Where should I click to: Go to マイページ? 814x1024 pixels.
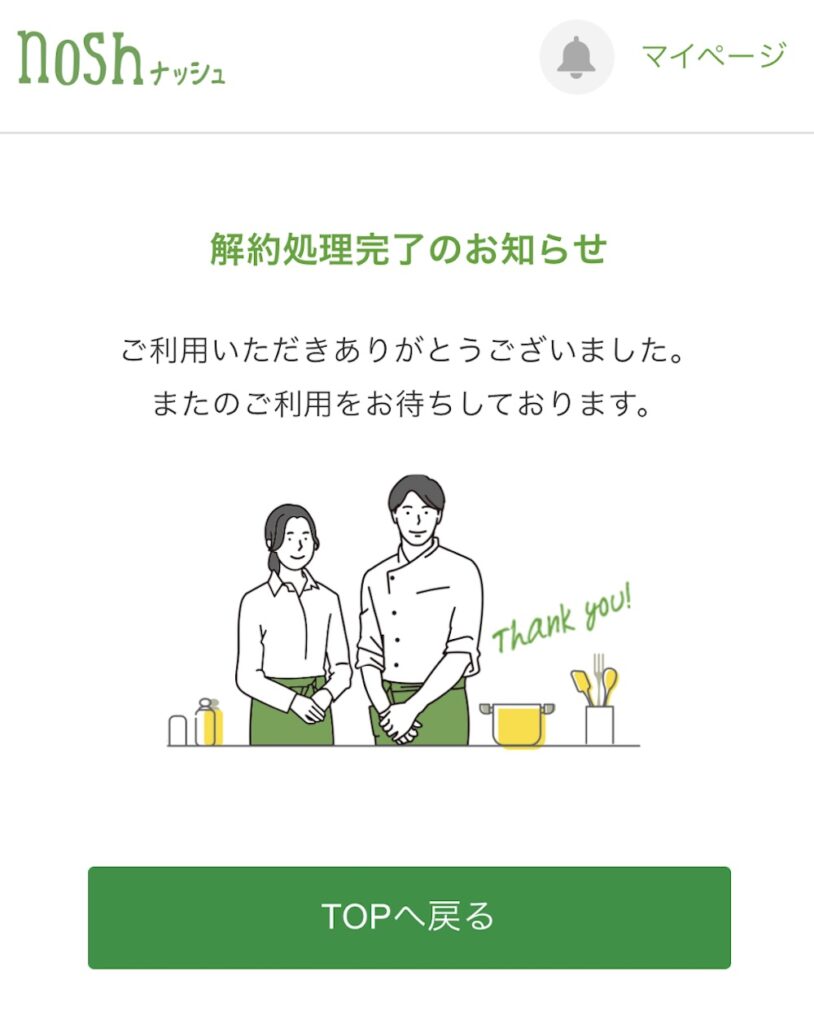click(713, 56)
